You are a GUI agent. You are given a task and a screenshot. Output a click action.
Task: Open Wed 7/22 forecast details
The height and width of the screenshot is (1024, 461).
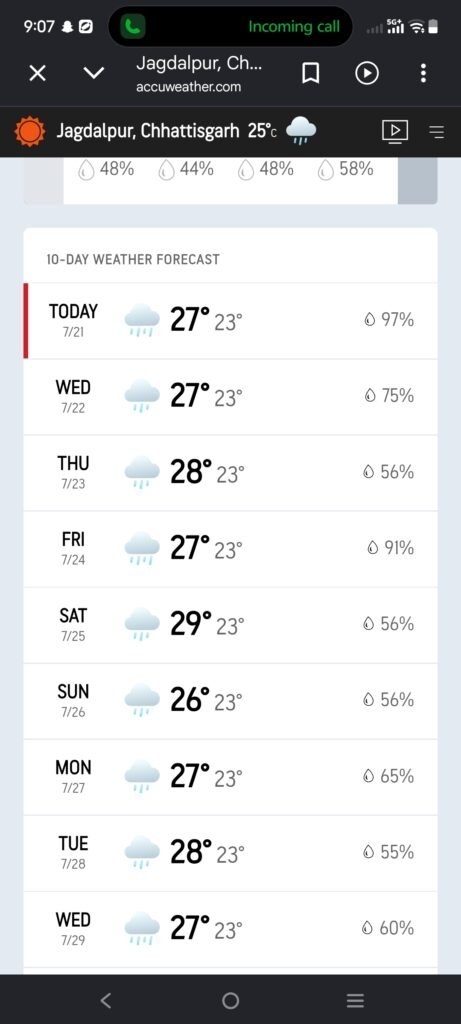point(230,397)
